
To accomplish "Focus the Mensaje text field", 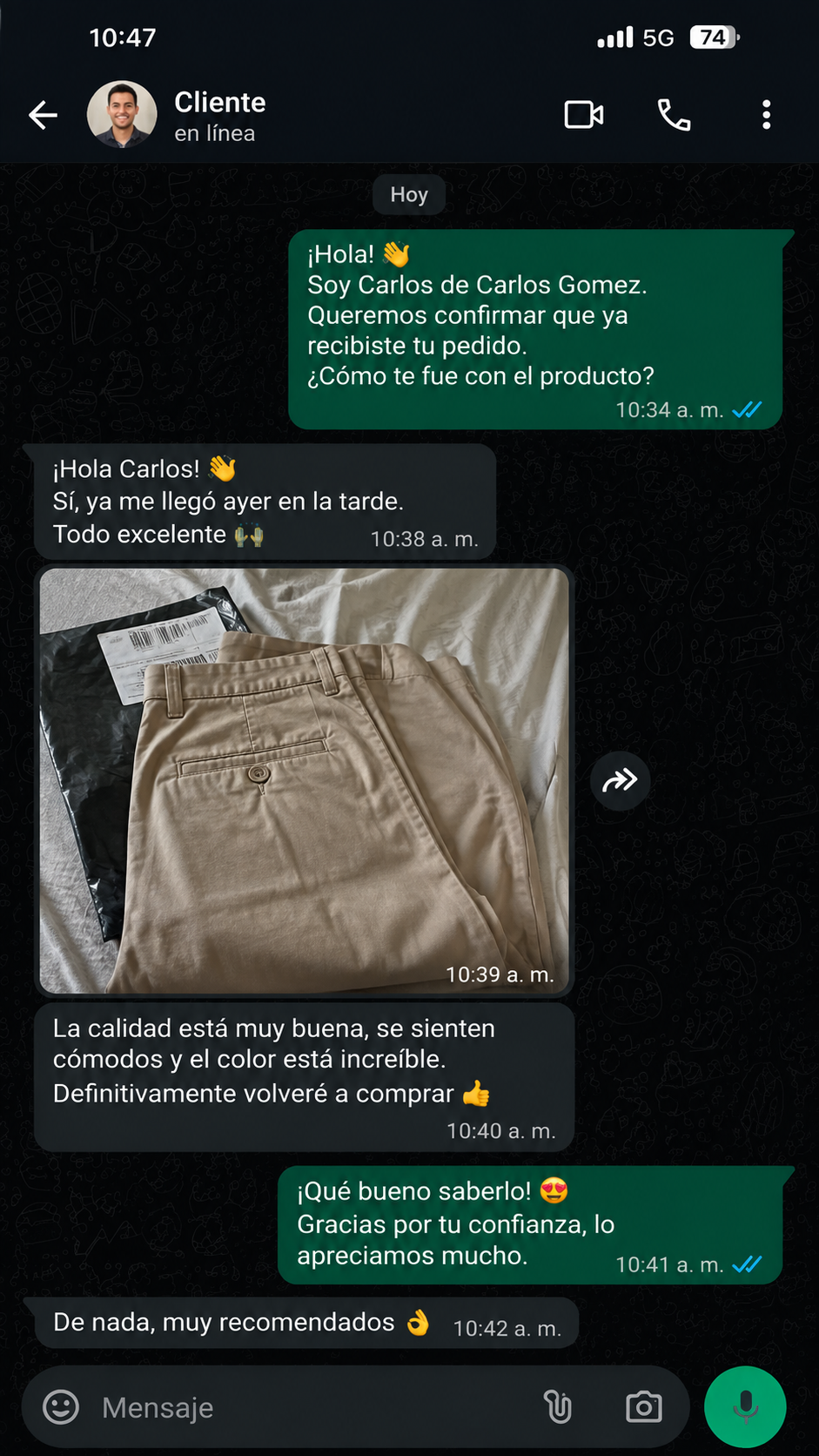I will coord(313,1407).
